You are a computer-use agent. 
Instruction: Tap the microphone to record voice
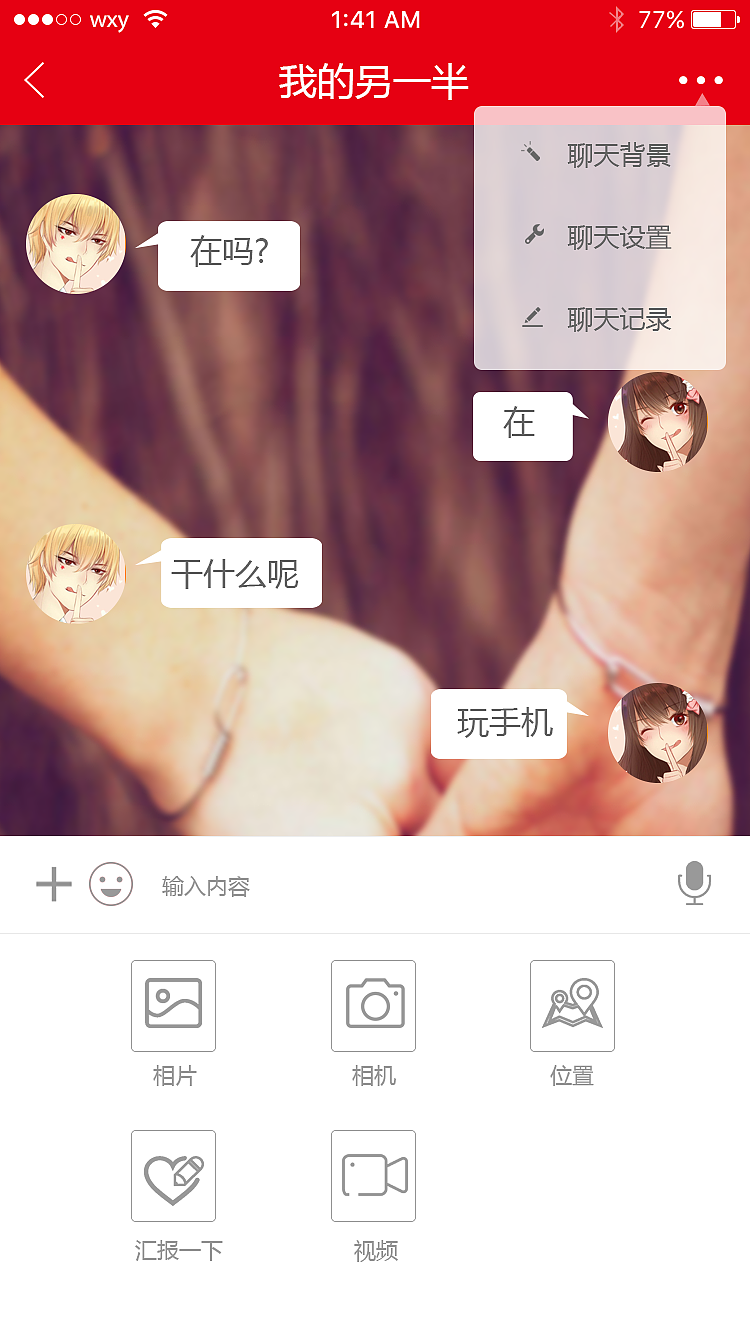click(694, 884)
